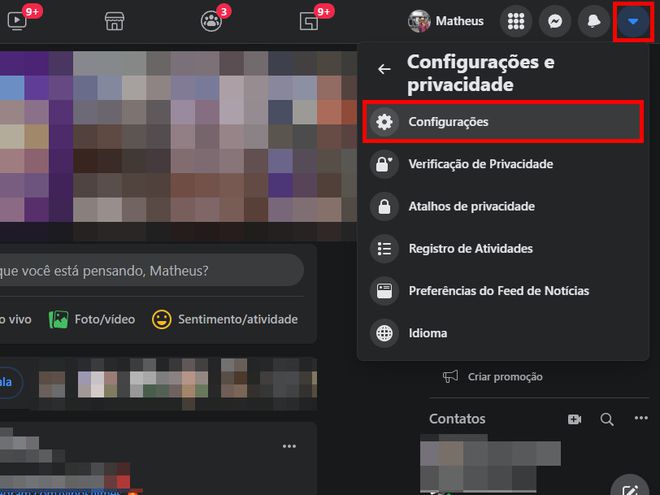Open Atalhos de privacidade
The height and width of the screenshot is (495, 660).
[471, 206]
